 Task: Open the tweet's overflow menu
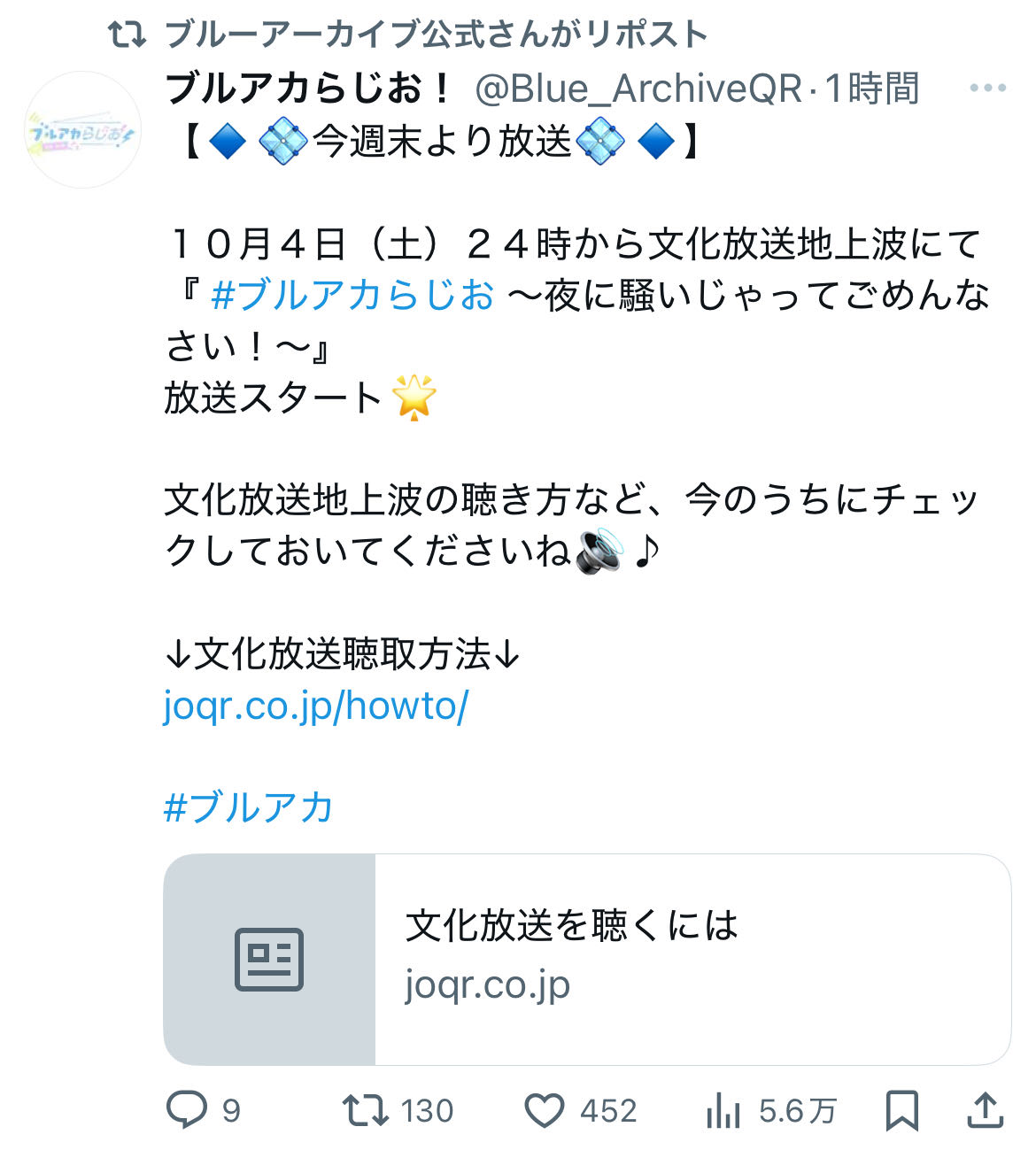point(987,89)
